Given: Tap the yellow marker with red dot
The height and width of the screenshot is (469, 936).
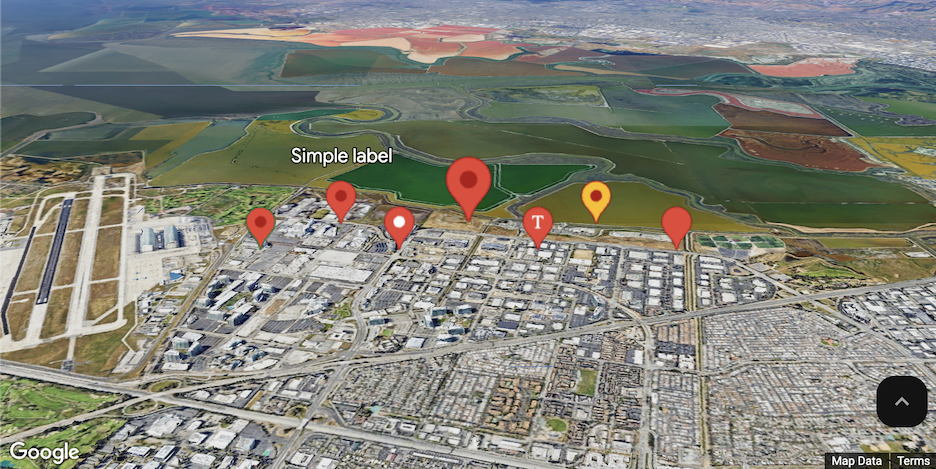Looking at the screenshot, I should 596,196.
